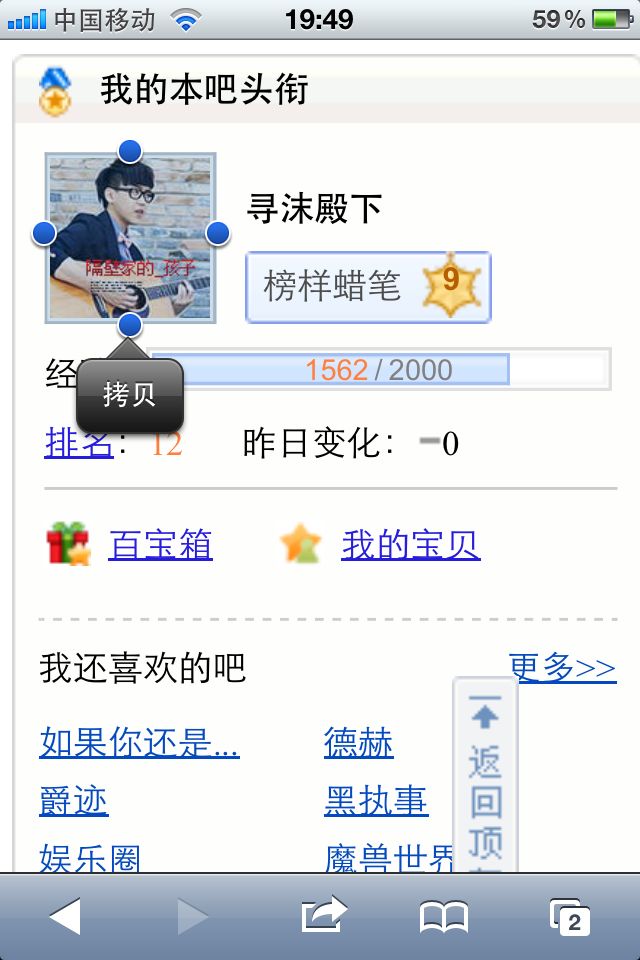Open the 德赫 bar link
Image resolution: width=640 pixels, height=960 pixels.
click(x=359, y=742)
